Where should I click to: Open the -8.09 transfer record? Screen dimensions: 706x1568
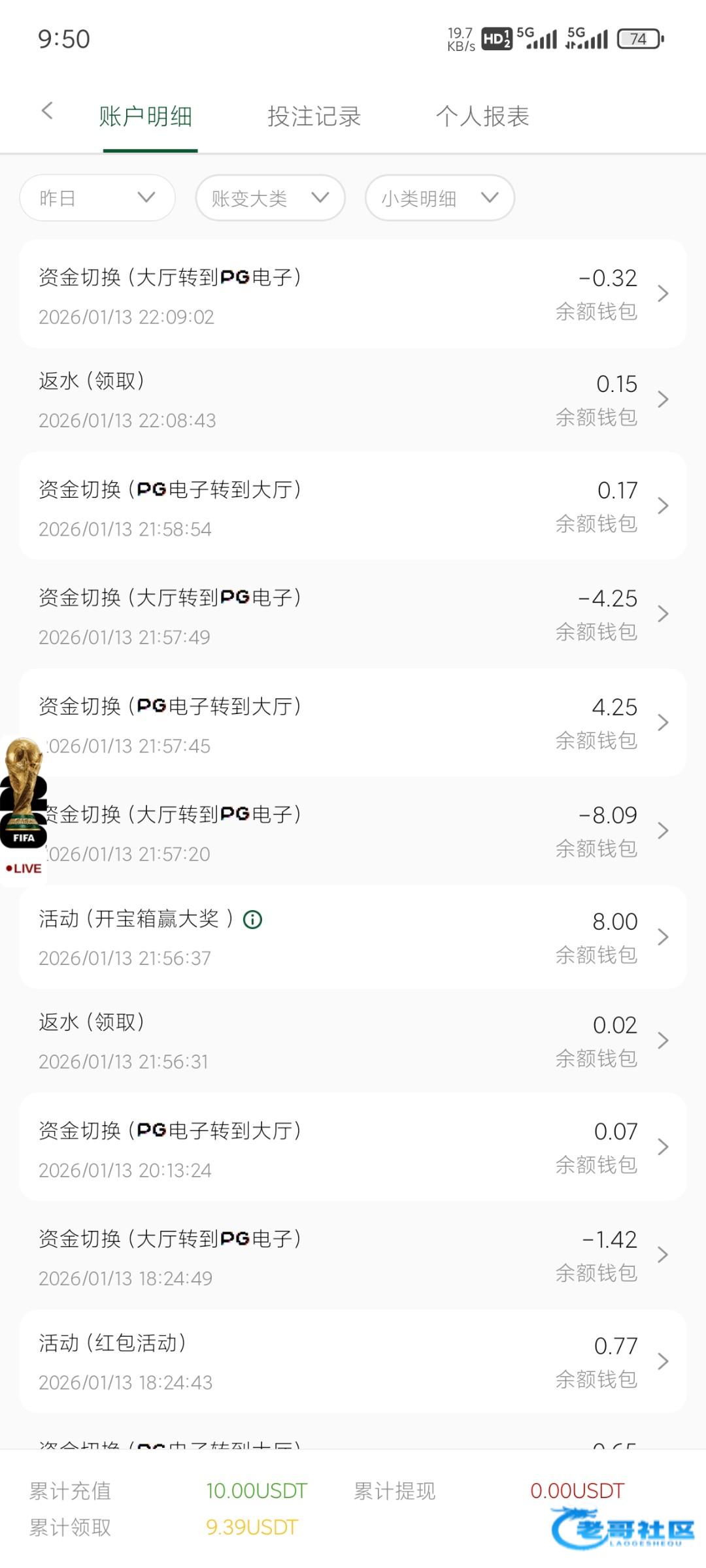[x=353, y=832]
